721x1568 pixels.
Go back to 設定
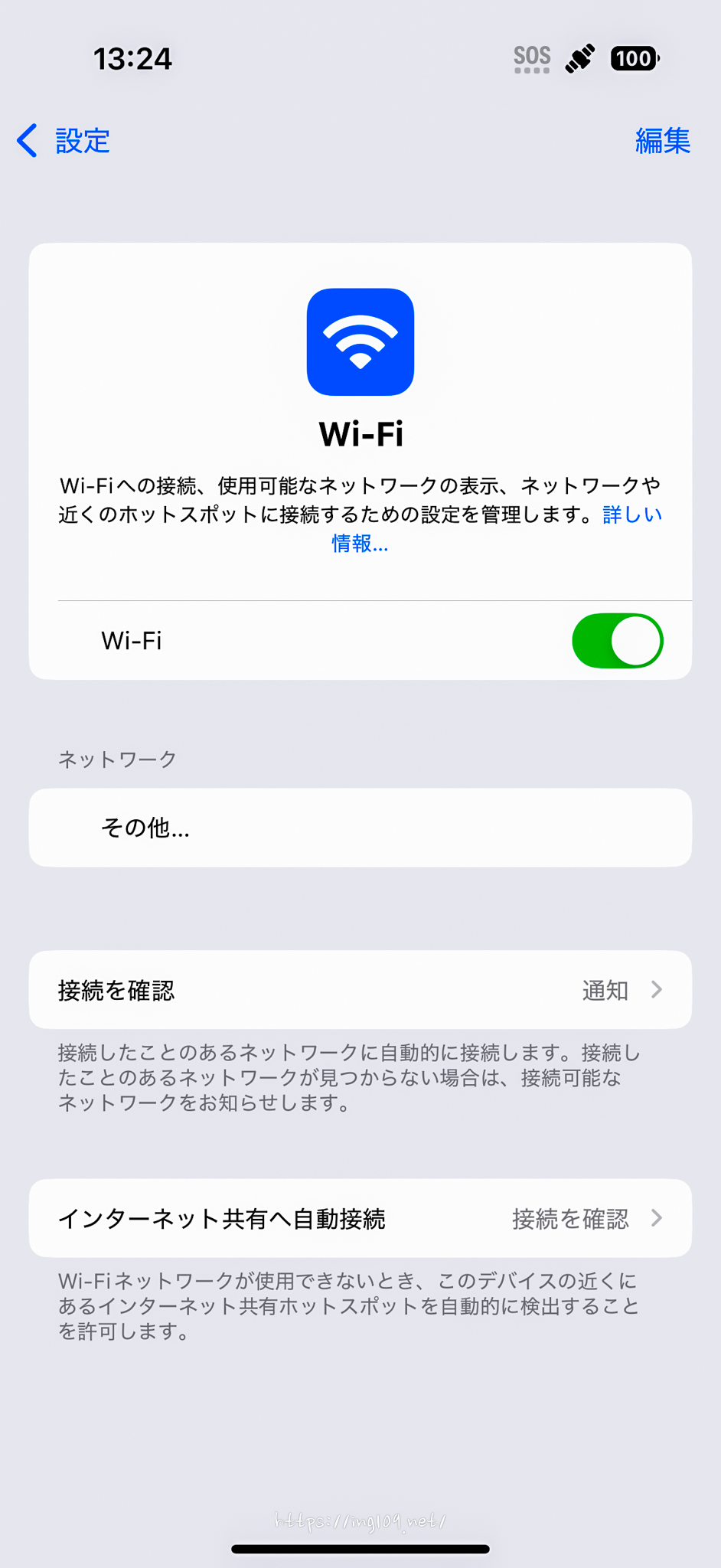pos(64,141)
